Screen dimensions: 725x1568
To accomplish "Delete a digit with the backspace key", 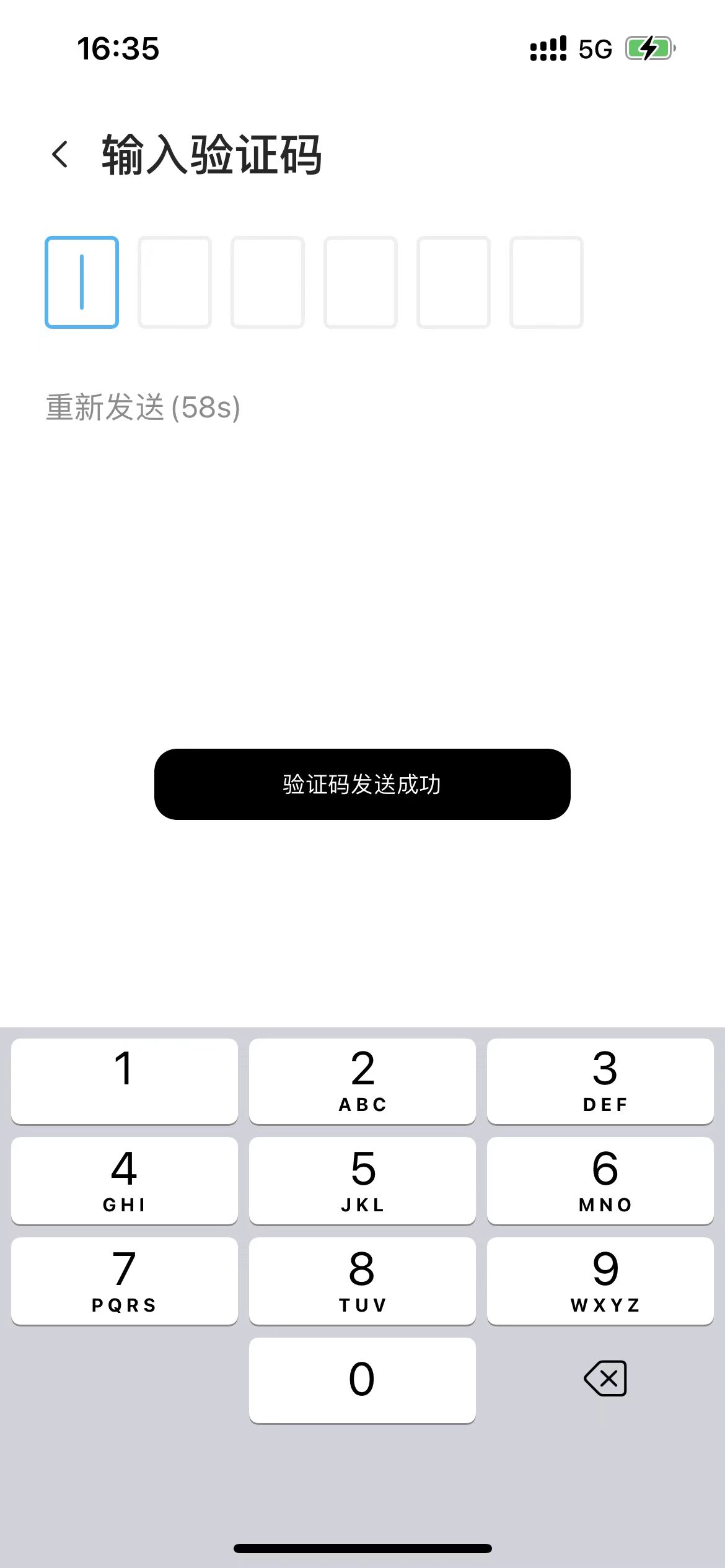I will 605,1379.
